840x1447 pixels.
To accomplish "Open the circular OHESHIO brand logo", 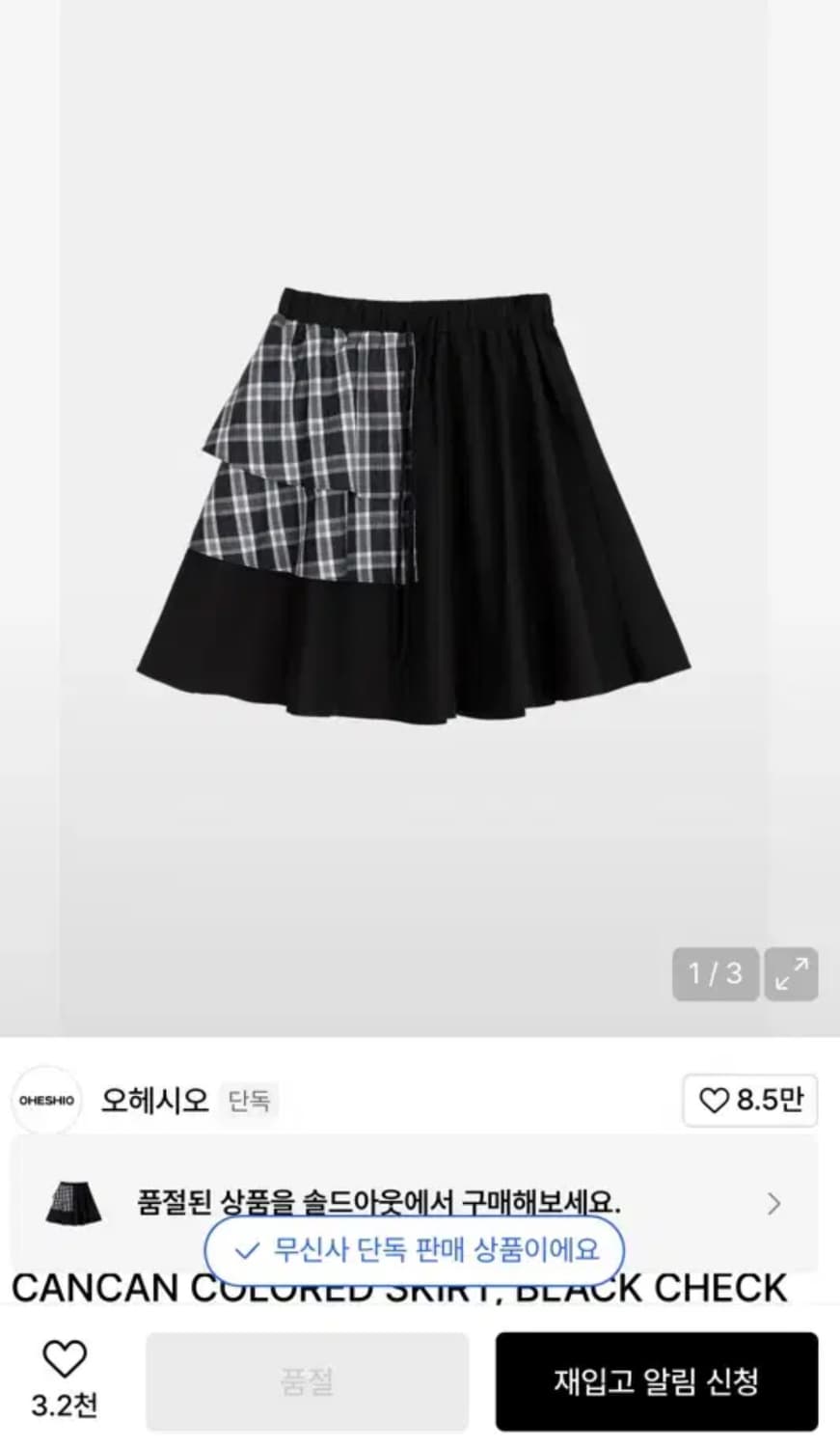I will coord(47,1100).
